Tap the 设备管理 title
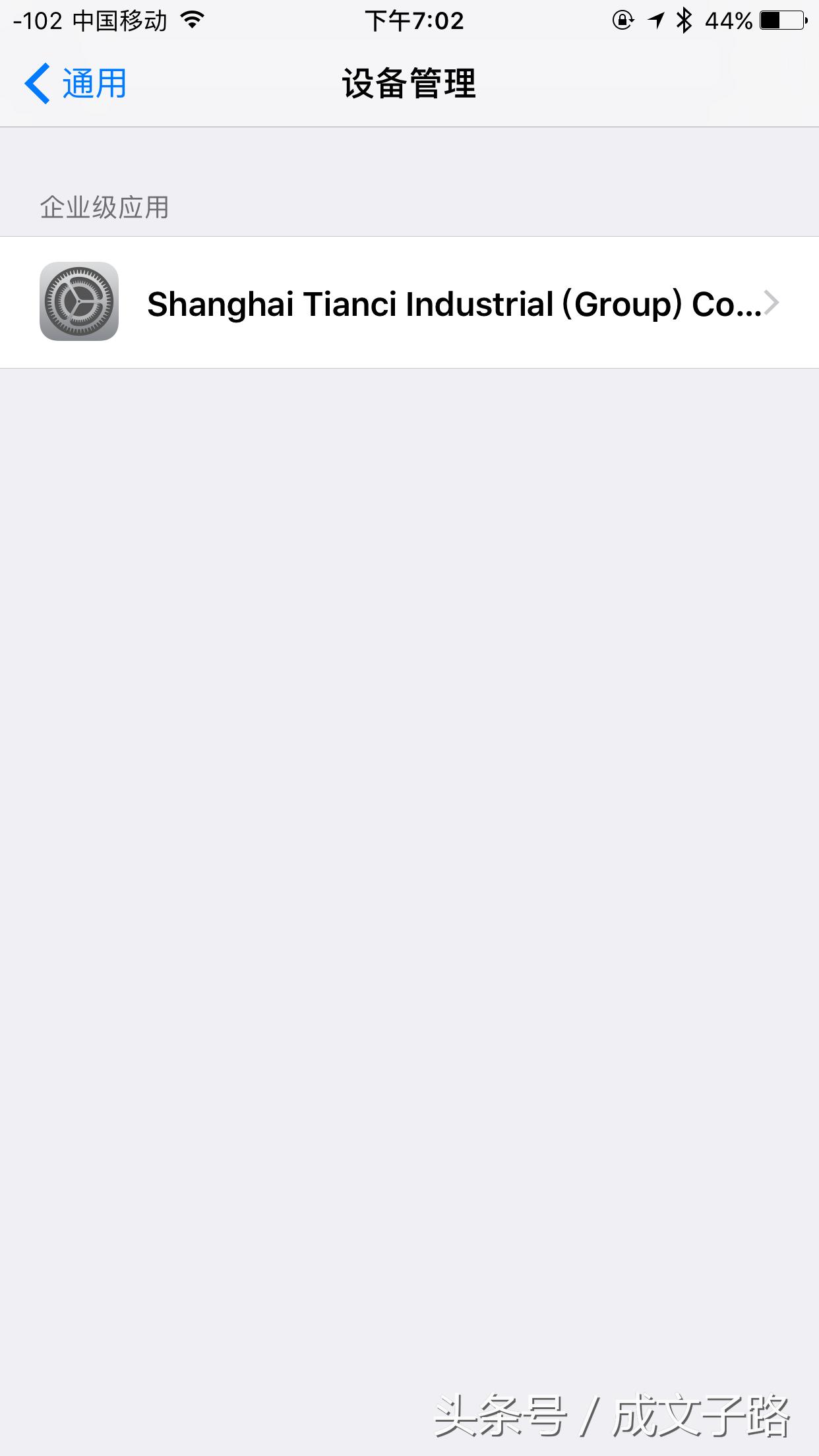This screenshot has height=1456, width=819. pos(409,82)
